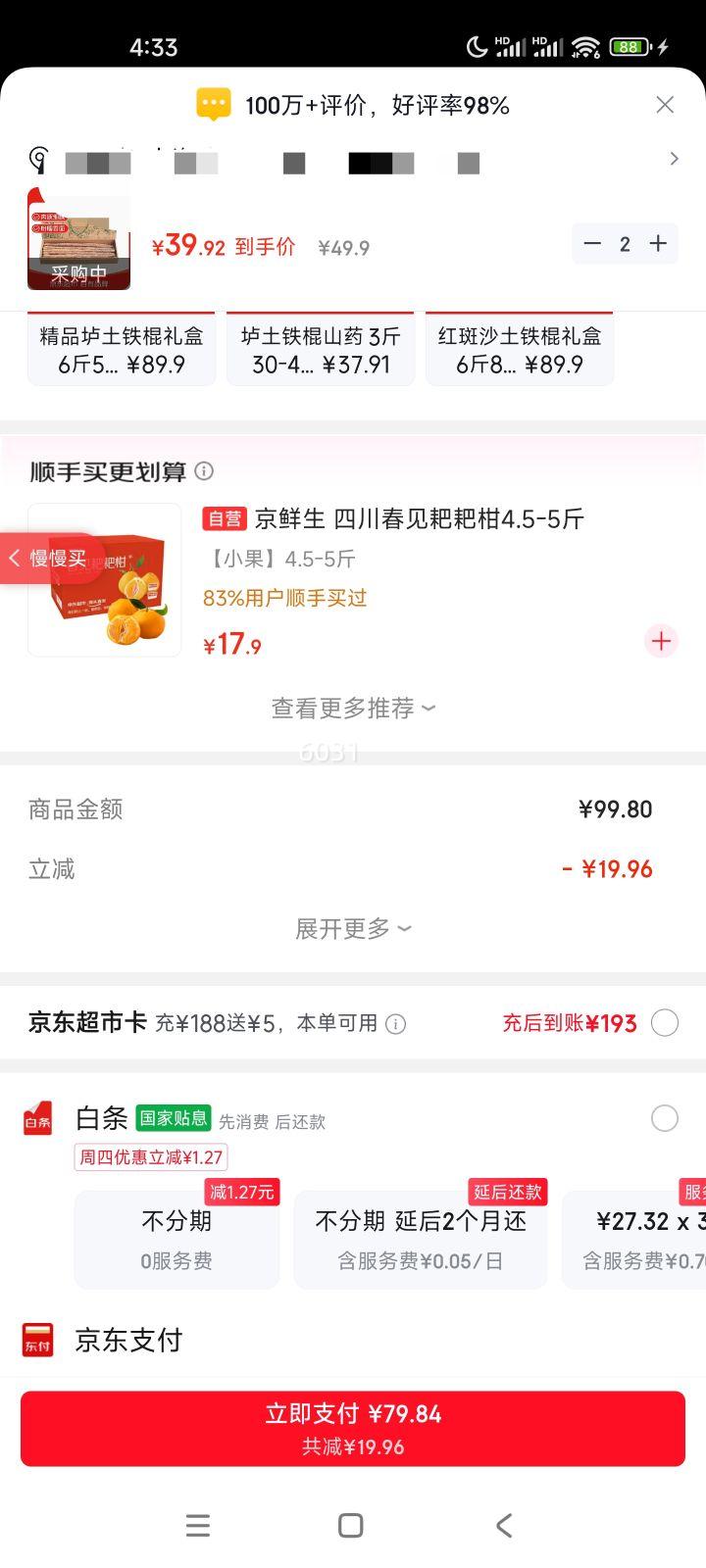Open store details via the right chevron

click(674, 158)
